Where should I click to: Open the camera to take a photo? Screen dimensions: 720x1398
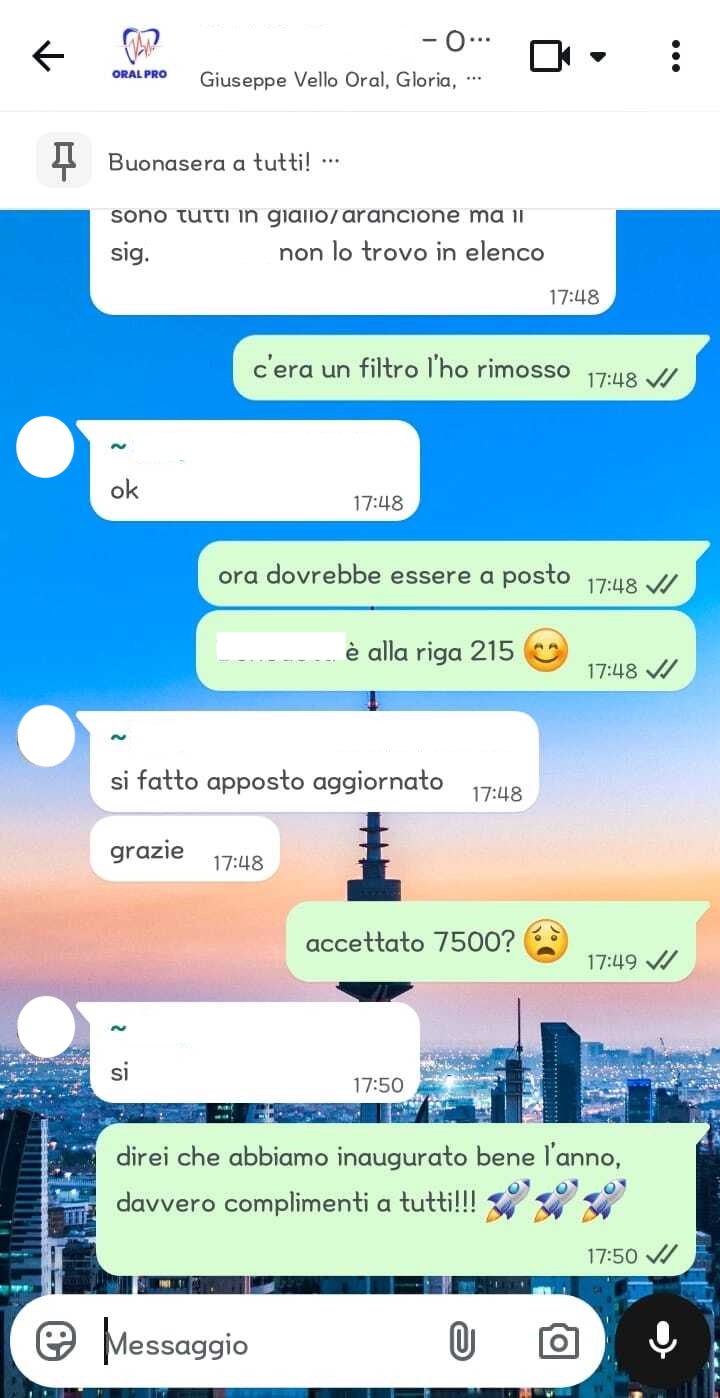tap(558, 1341)
